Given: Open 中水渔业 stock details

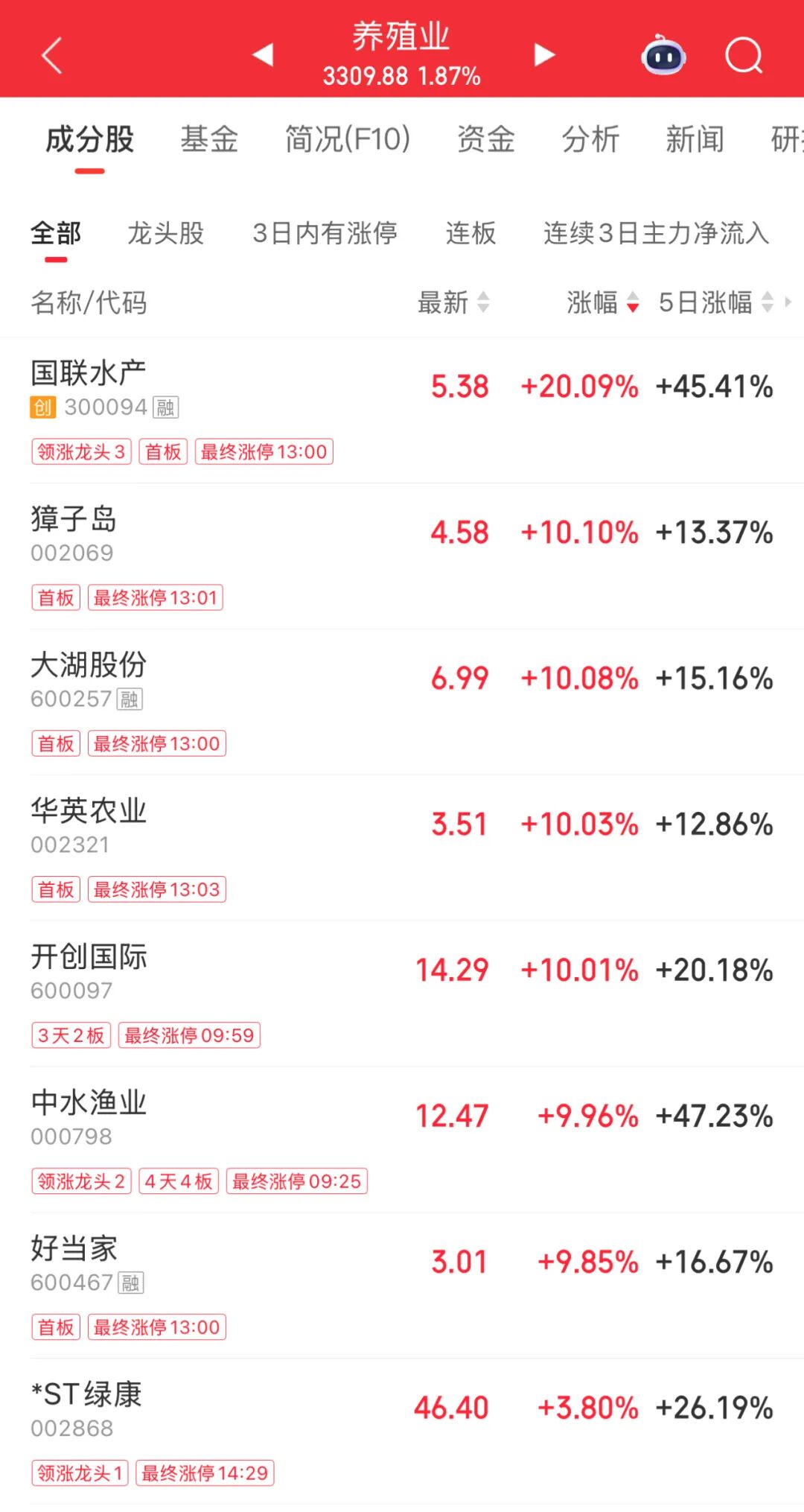Looking at the screenshot, I should (x=89, y=1103).
